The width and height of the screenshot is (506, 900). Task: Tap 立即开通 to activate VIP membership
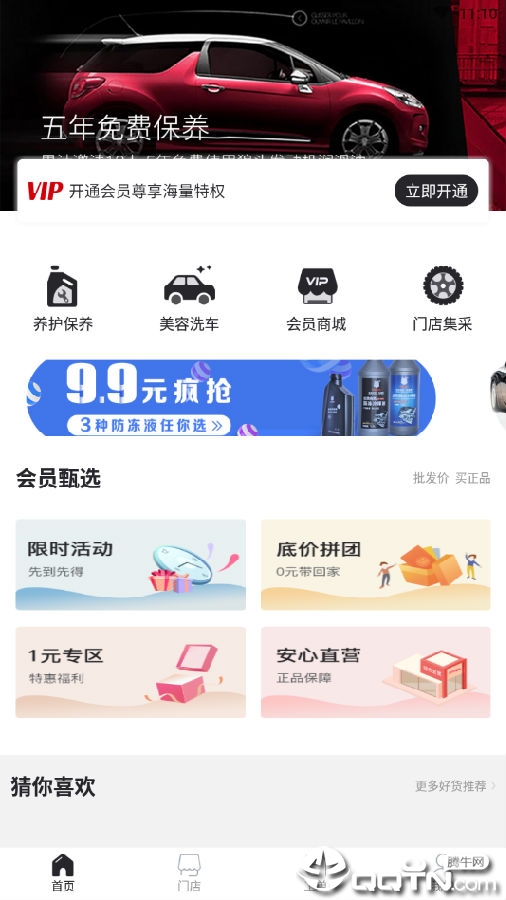(437, 191)
